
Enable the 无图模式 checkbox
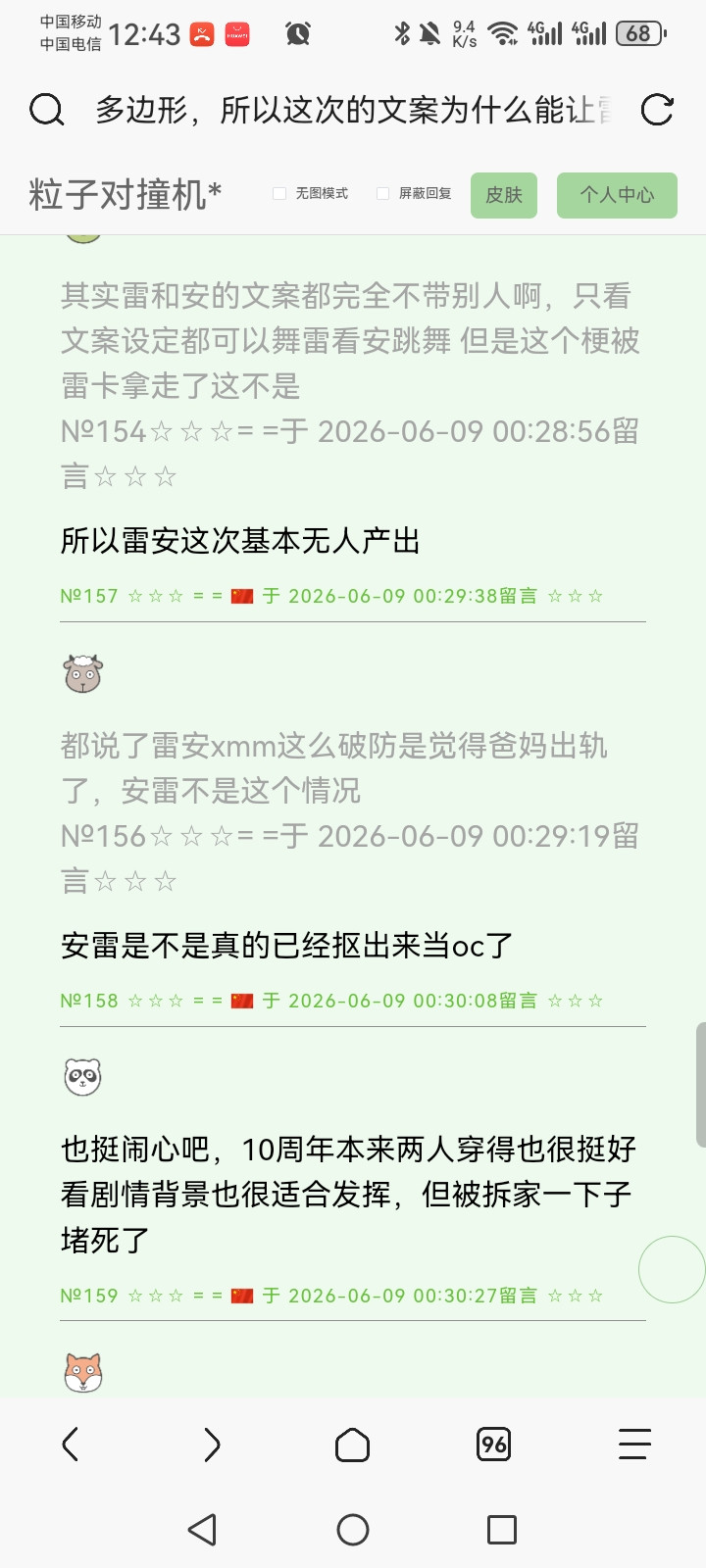279,194
